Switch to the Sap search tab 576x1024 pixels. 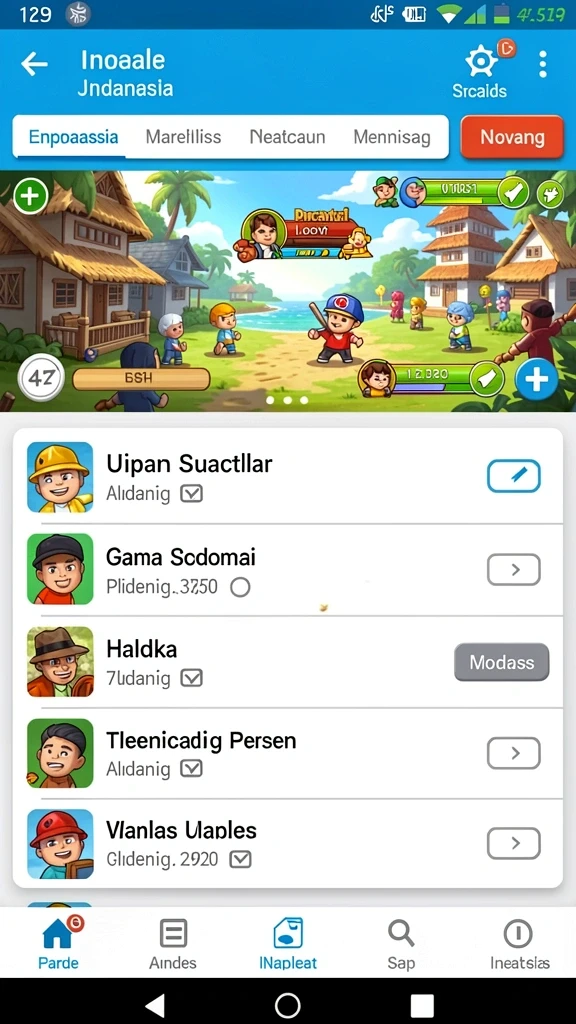tap(401, 944)
